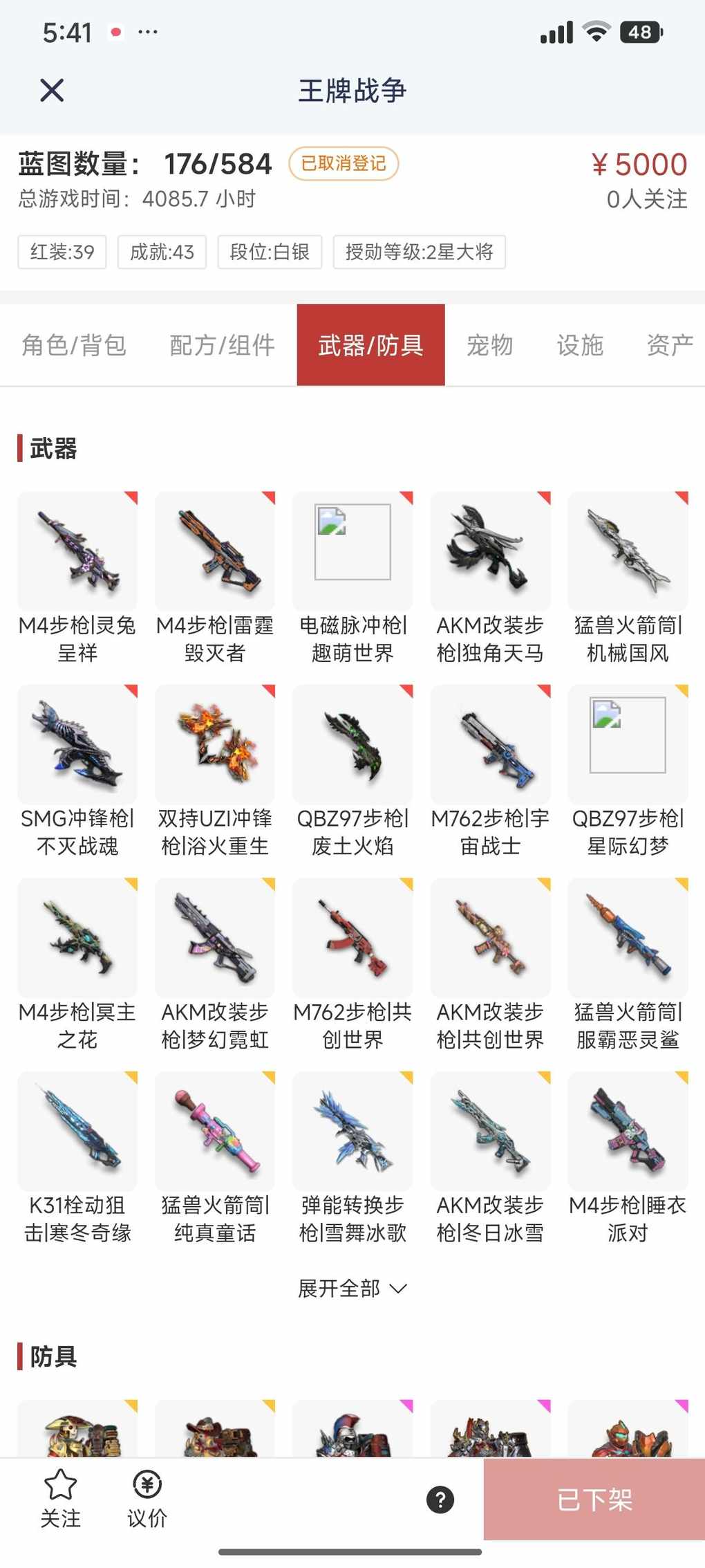Switch to the 角色/背包 tab
Image resolution: width=705 pixels, height=1568 pixels.
[74, 344]
